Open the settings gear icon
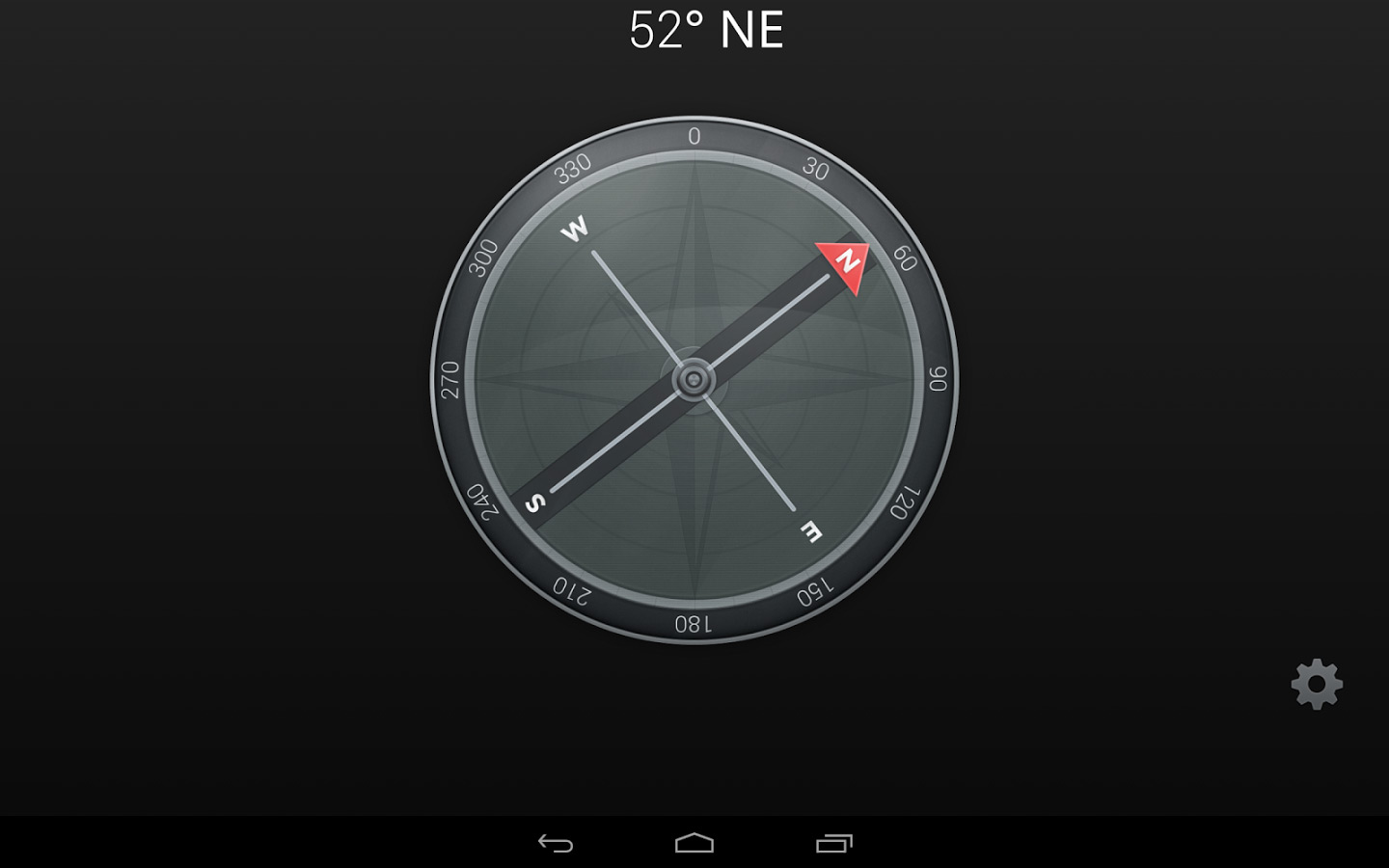Image resolution: width=1389 pixels, height=868 pixels. point(1317,685)
